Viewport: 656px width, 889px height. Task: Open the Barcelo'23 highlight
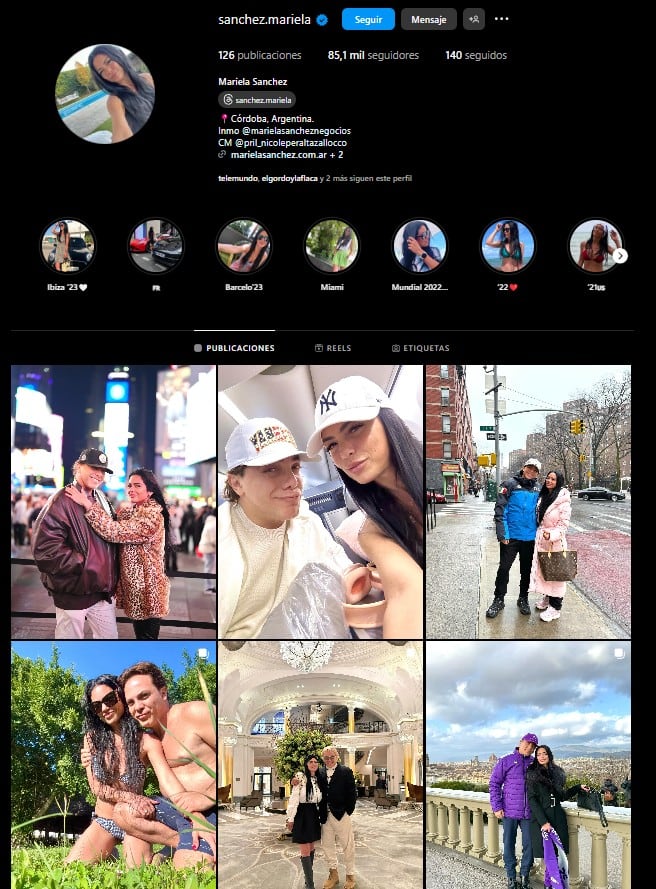(244, 246)
